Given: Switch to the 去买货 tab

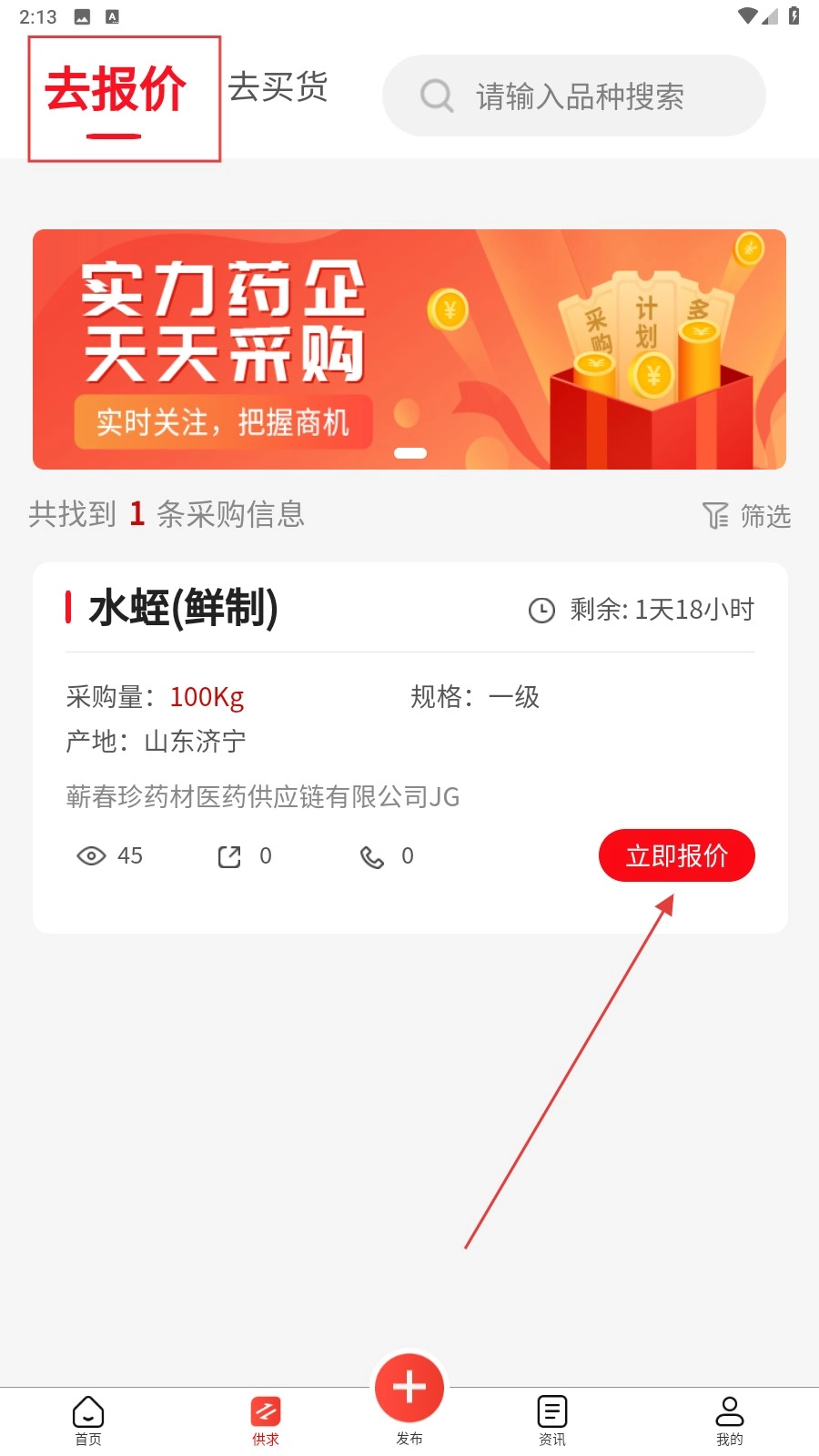Looking at the screenshot, I should click(278, 88).
